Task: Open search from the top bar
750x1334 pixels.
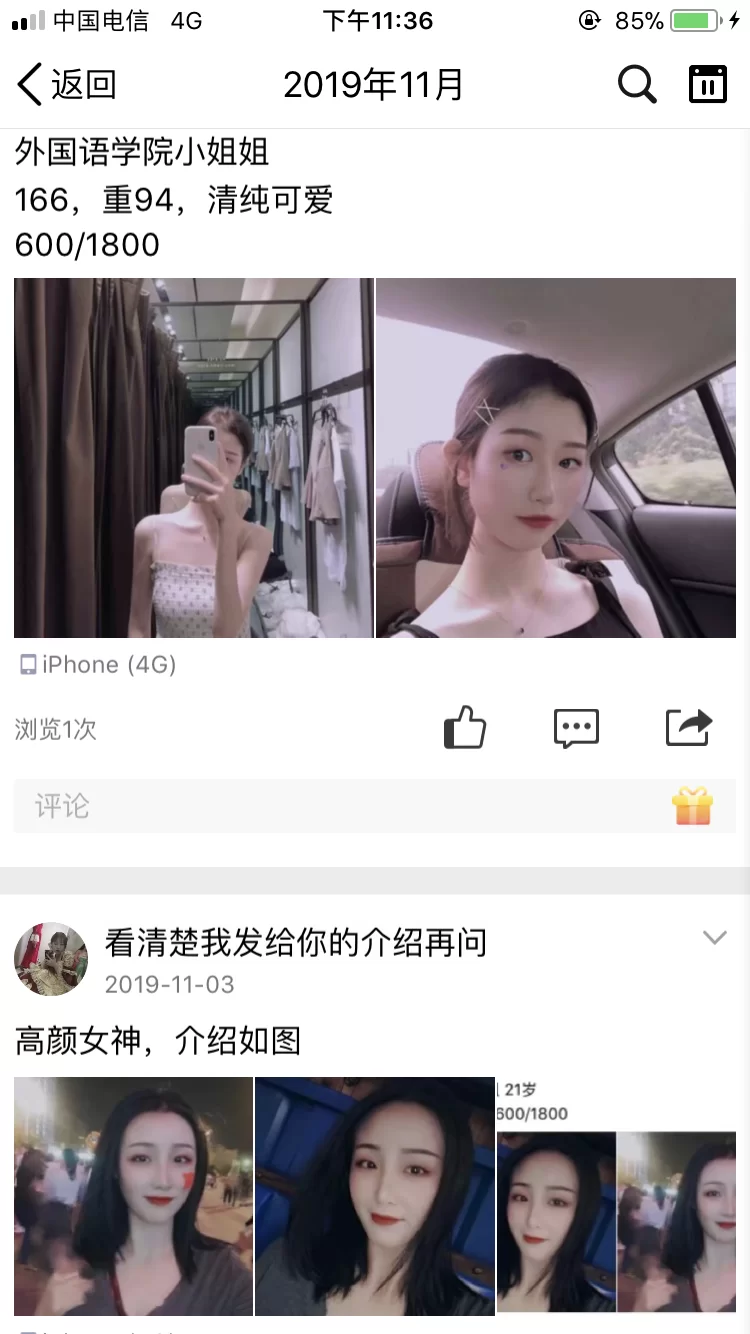Action: pos(636,85)
